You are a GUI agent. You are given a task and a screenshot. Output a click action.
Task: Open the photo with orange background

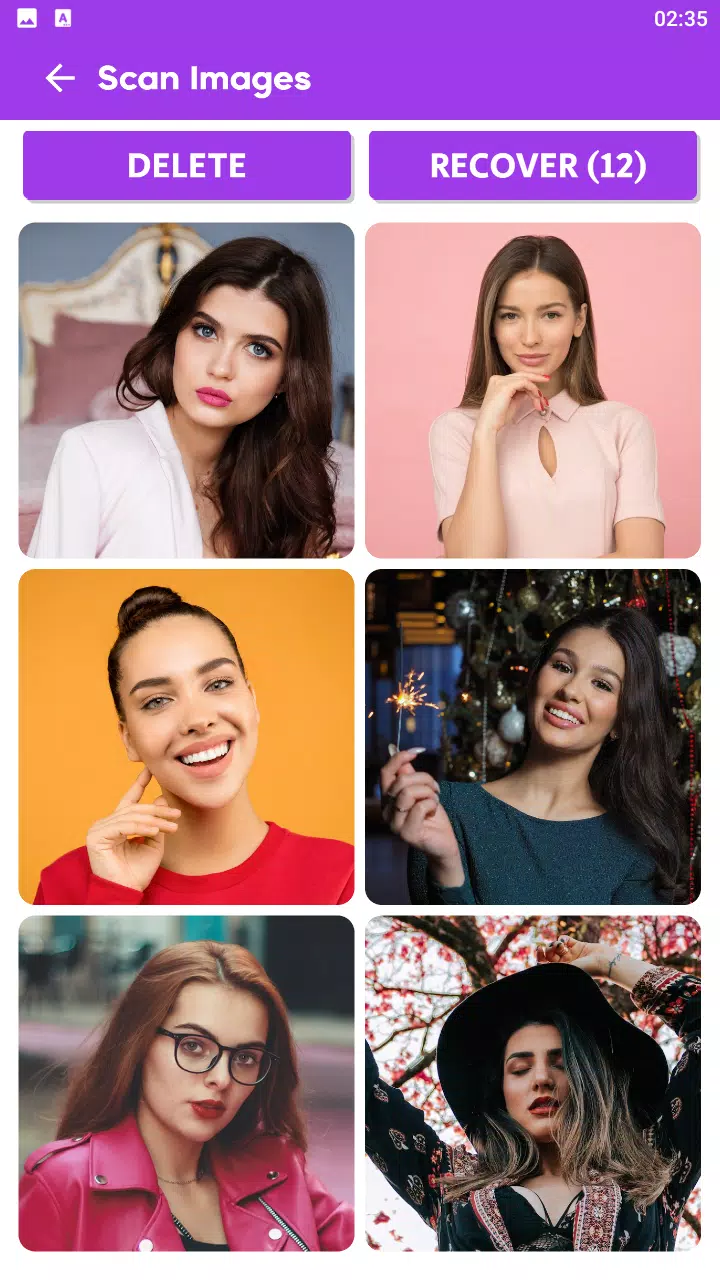point(186,737)
